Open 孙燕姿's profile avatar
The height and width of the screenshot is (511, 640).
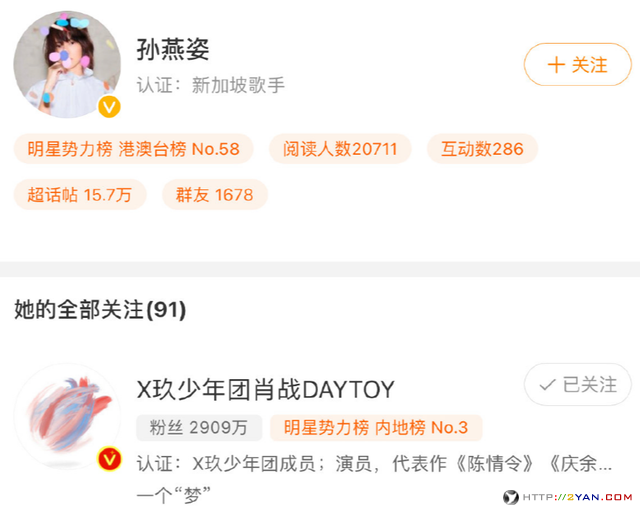[67, 65]
